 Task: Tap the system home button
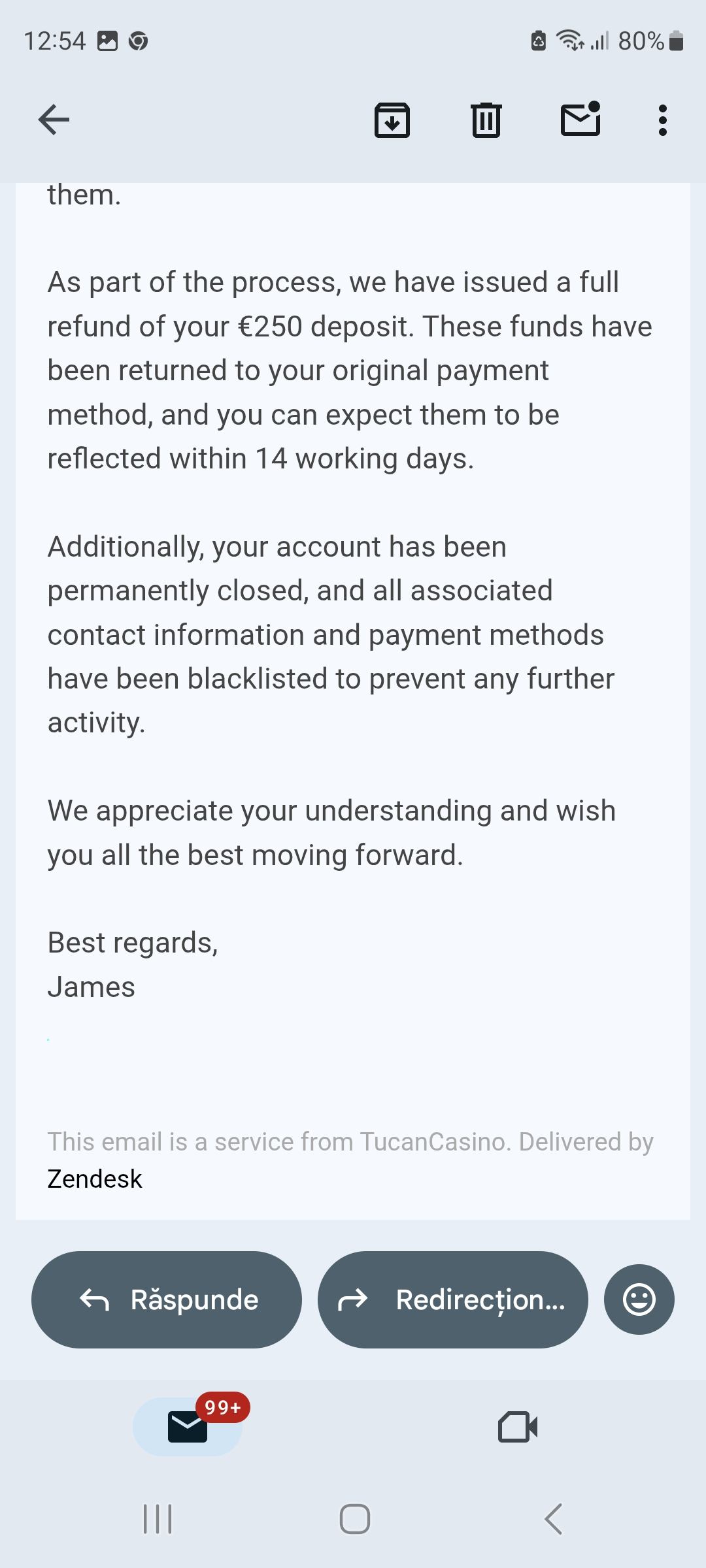click(354, 1518)
